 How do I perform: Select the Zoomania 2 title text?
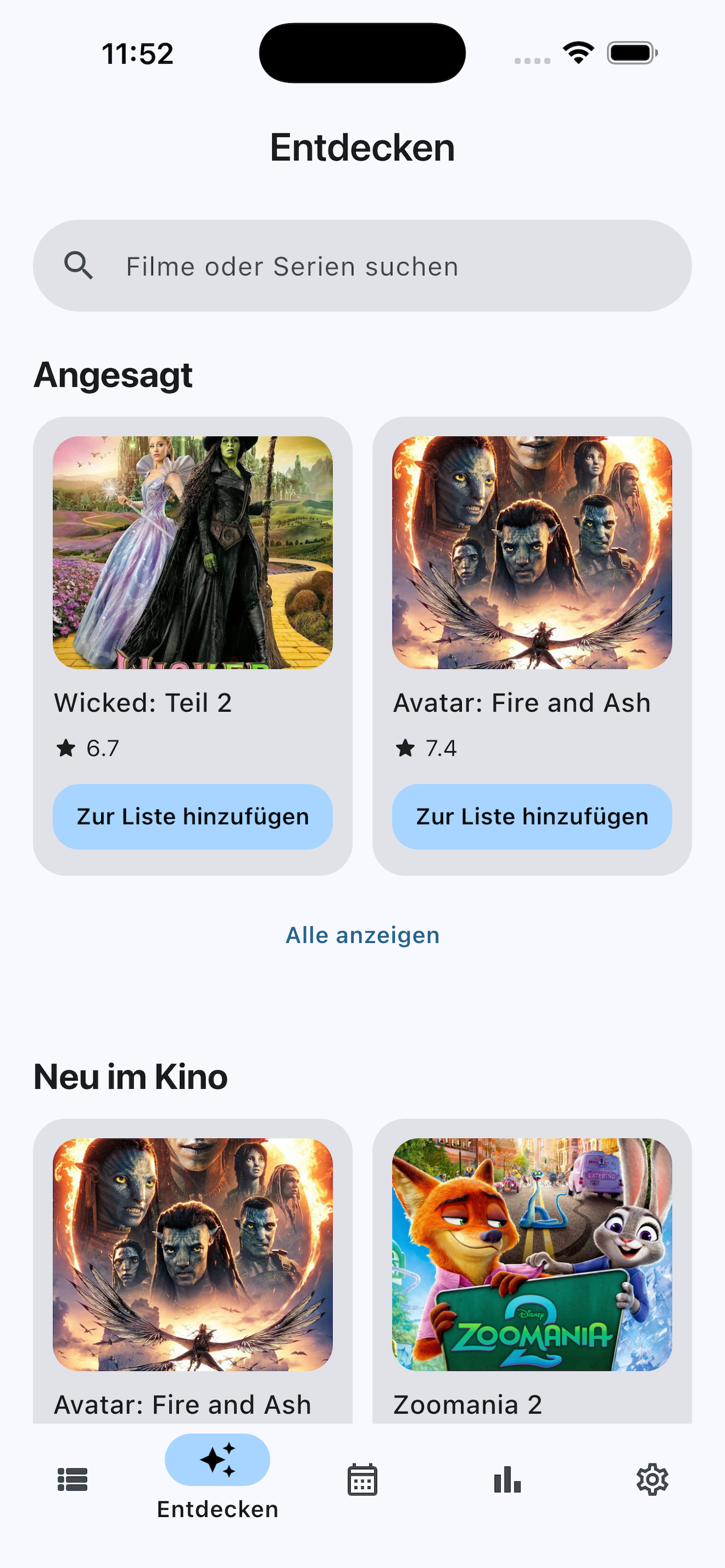469,1404
